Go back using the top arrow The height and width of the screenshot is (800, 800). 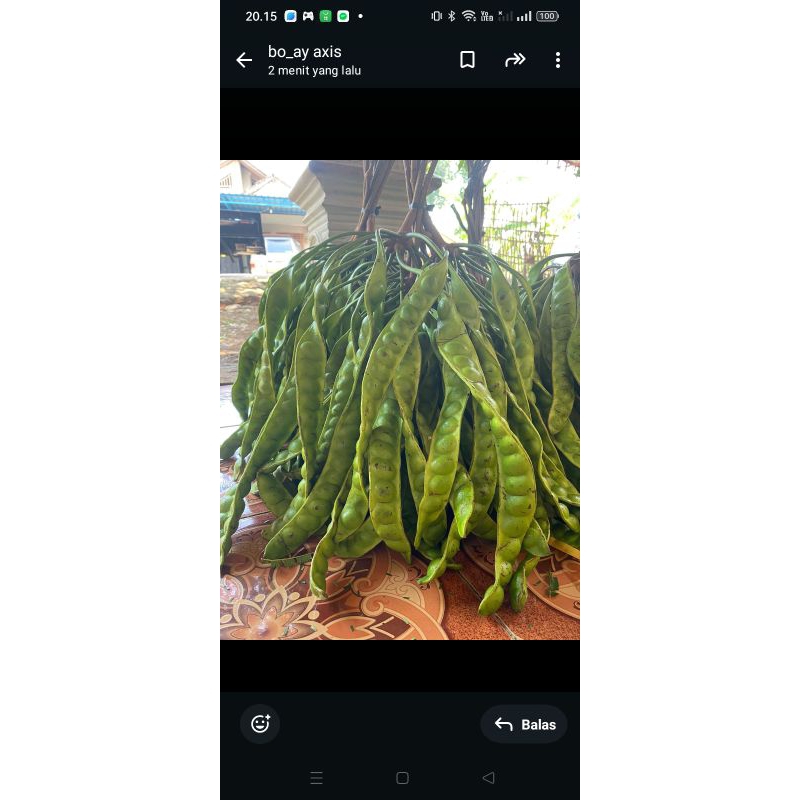tap(244, 60)
